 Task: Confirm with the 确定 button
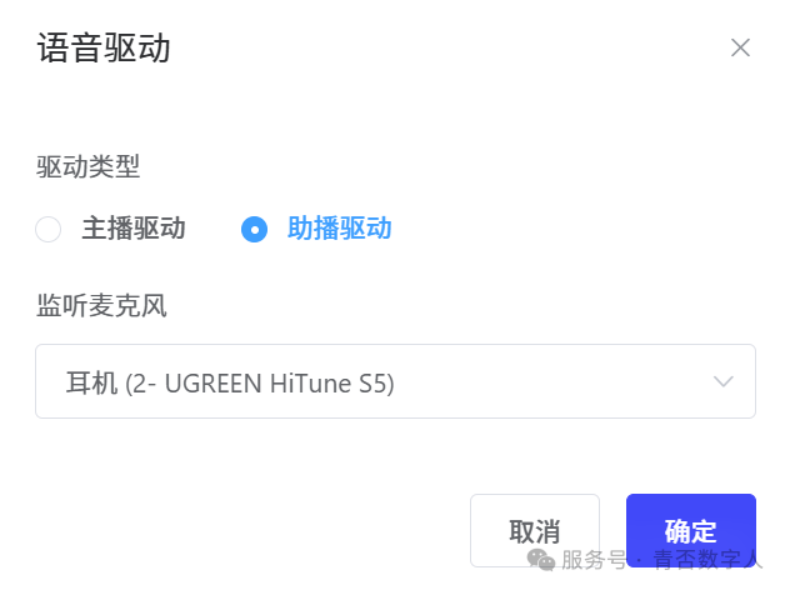(690, 529)
